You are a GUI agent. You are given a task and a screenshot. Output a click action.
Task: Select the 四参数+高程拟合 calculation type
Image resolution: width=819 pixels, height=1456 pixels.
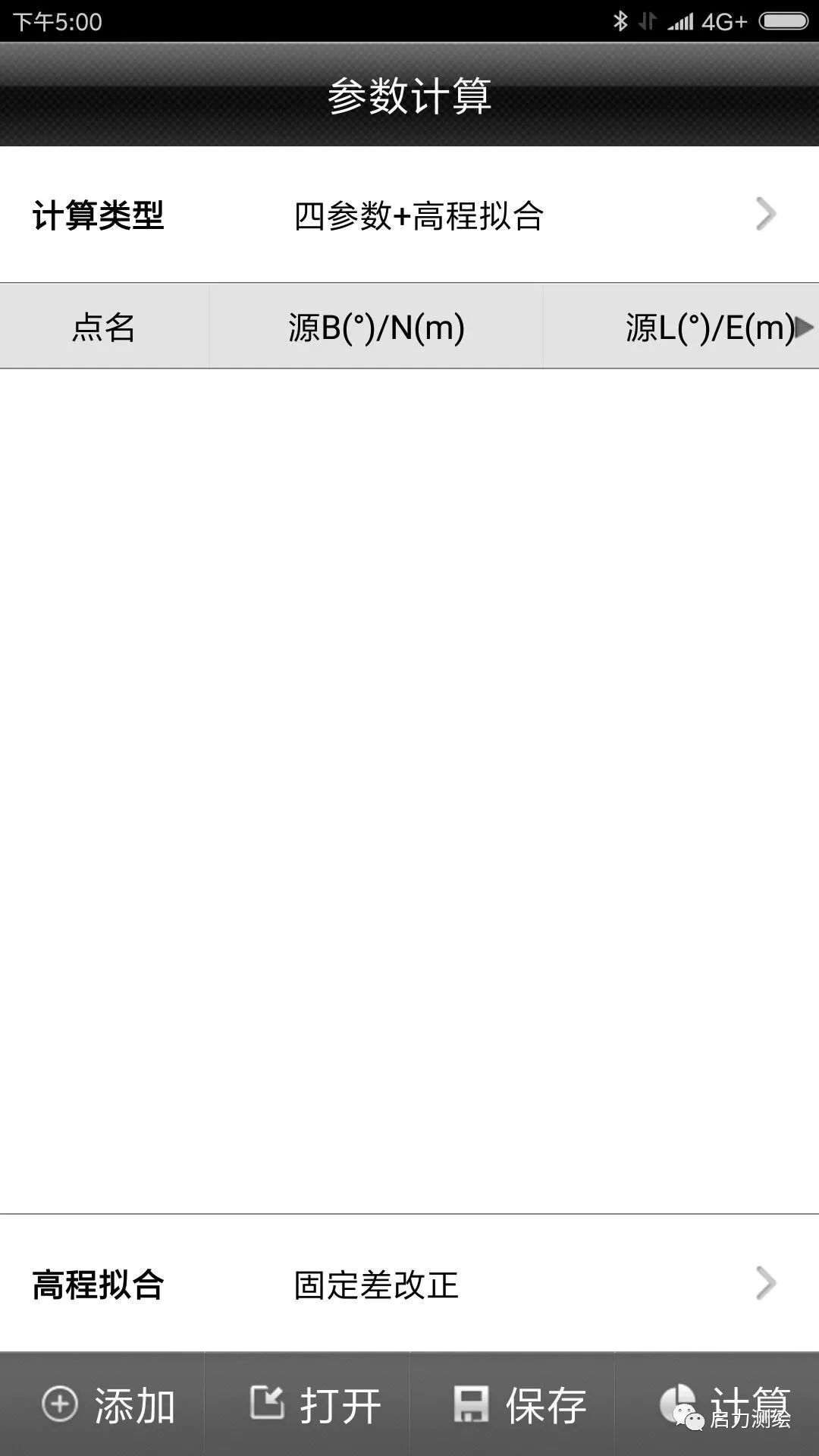[x=419, y=215]
